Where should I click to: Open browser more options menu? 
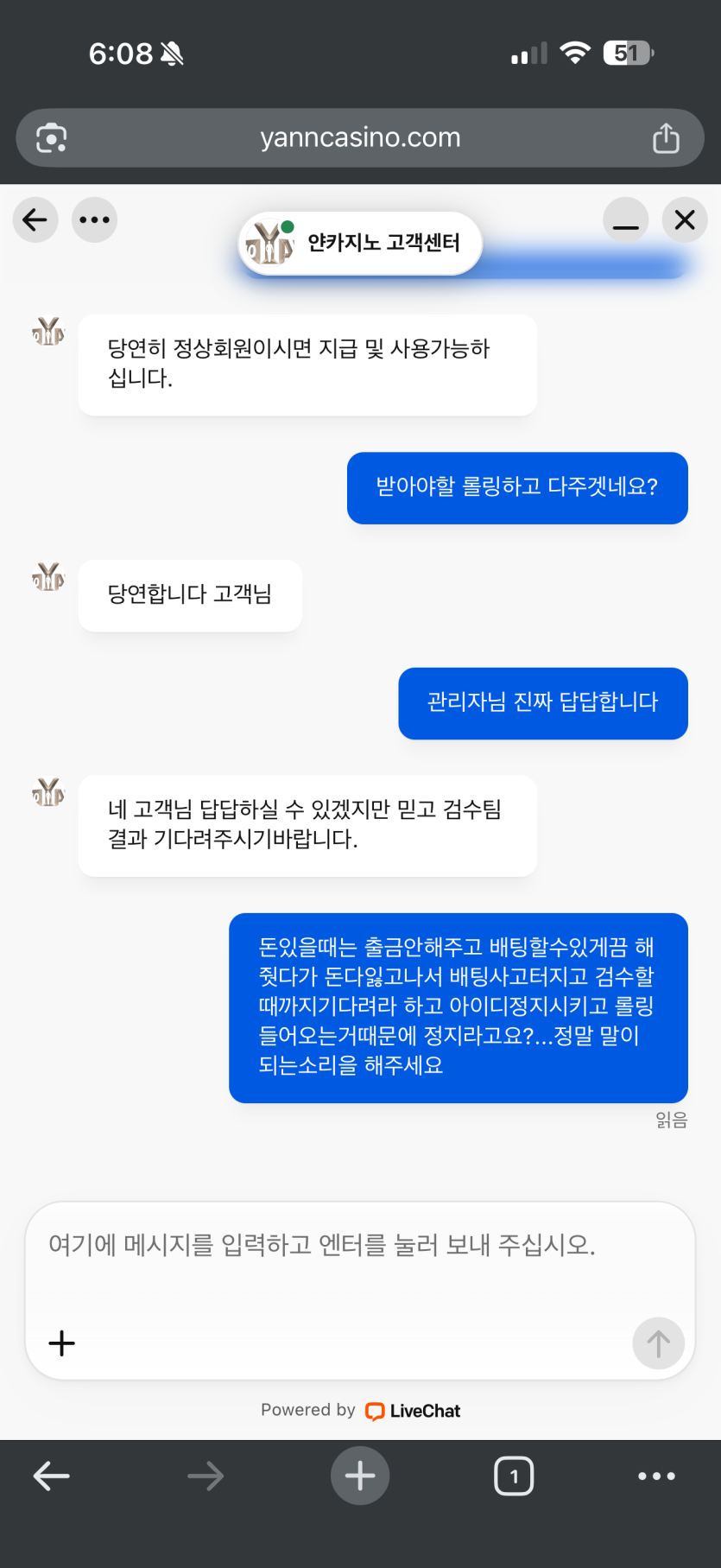(x=656, y=1476)
